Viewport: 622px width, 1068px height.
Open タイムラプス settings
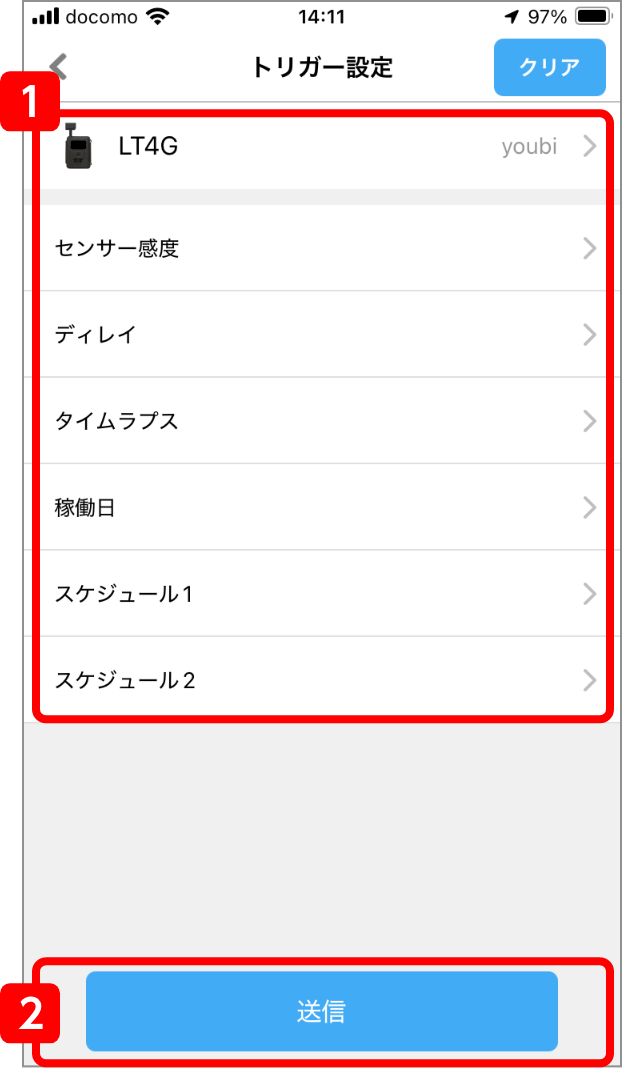pos(322,421)
